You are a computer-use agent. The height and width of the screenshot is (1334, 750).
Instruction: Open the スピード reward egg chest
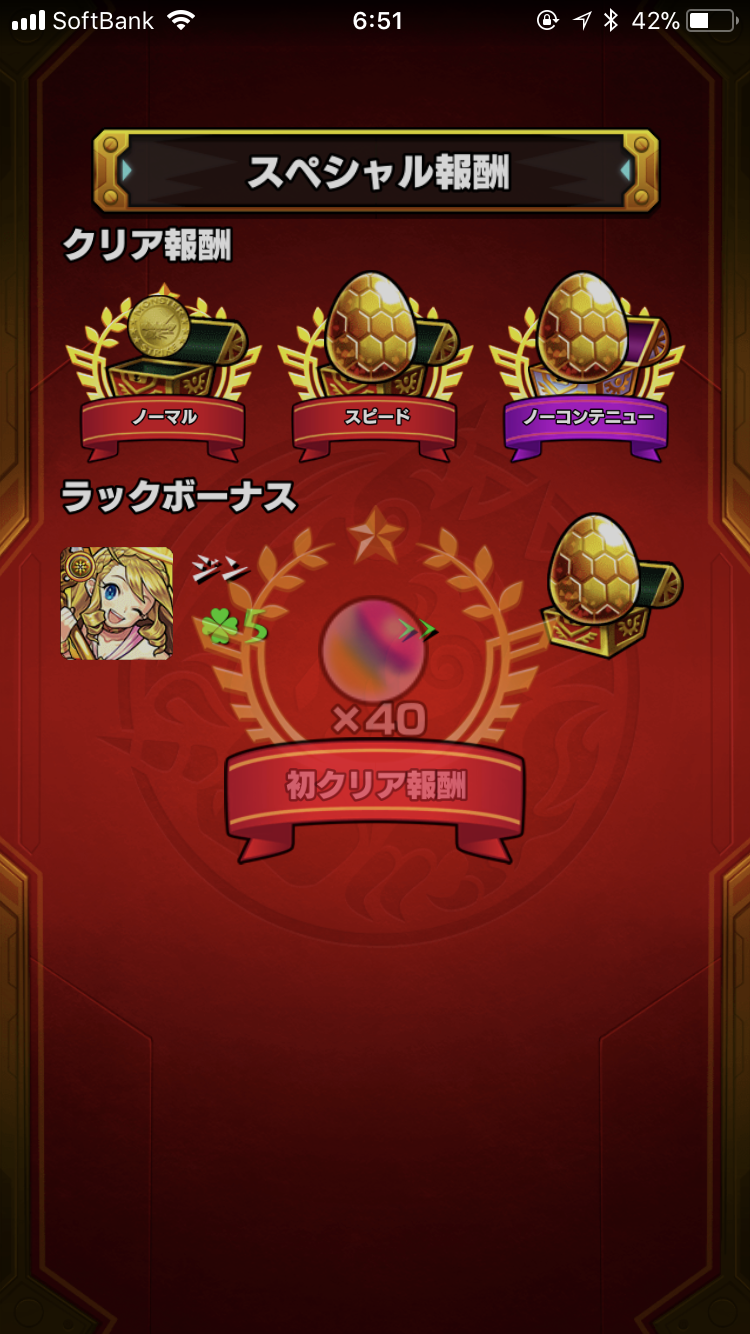pos(375,366)
